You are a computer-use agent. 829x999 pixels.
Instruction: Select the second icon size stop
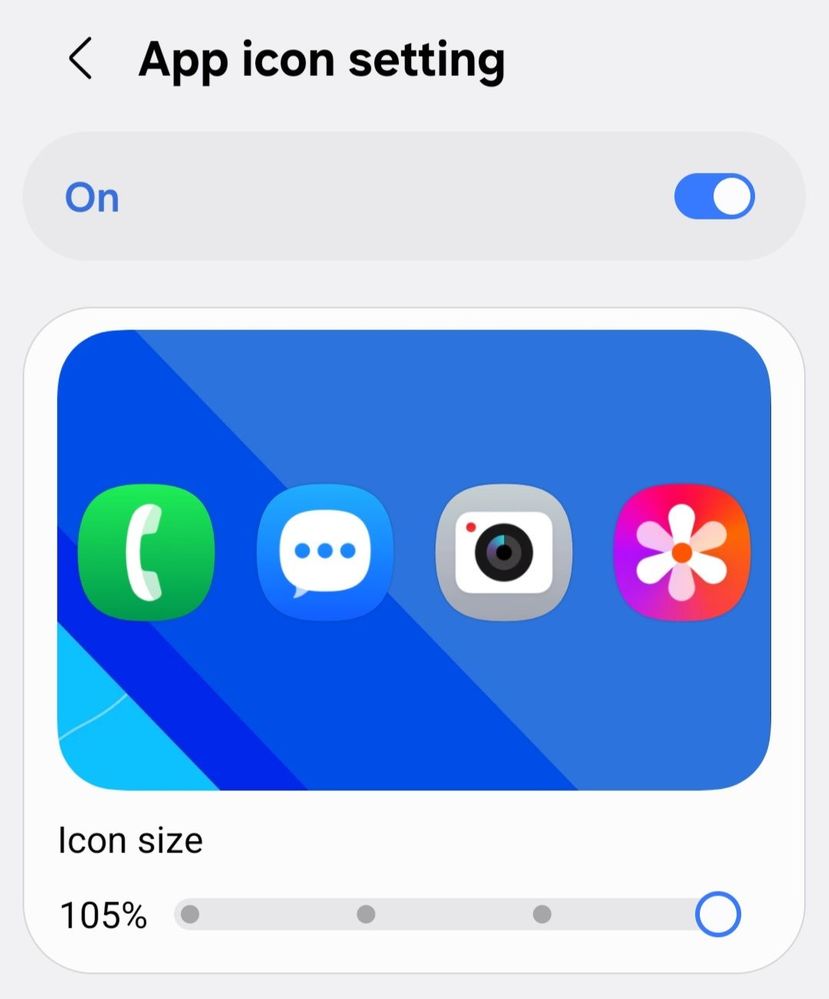point(366,914)
